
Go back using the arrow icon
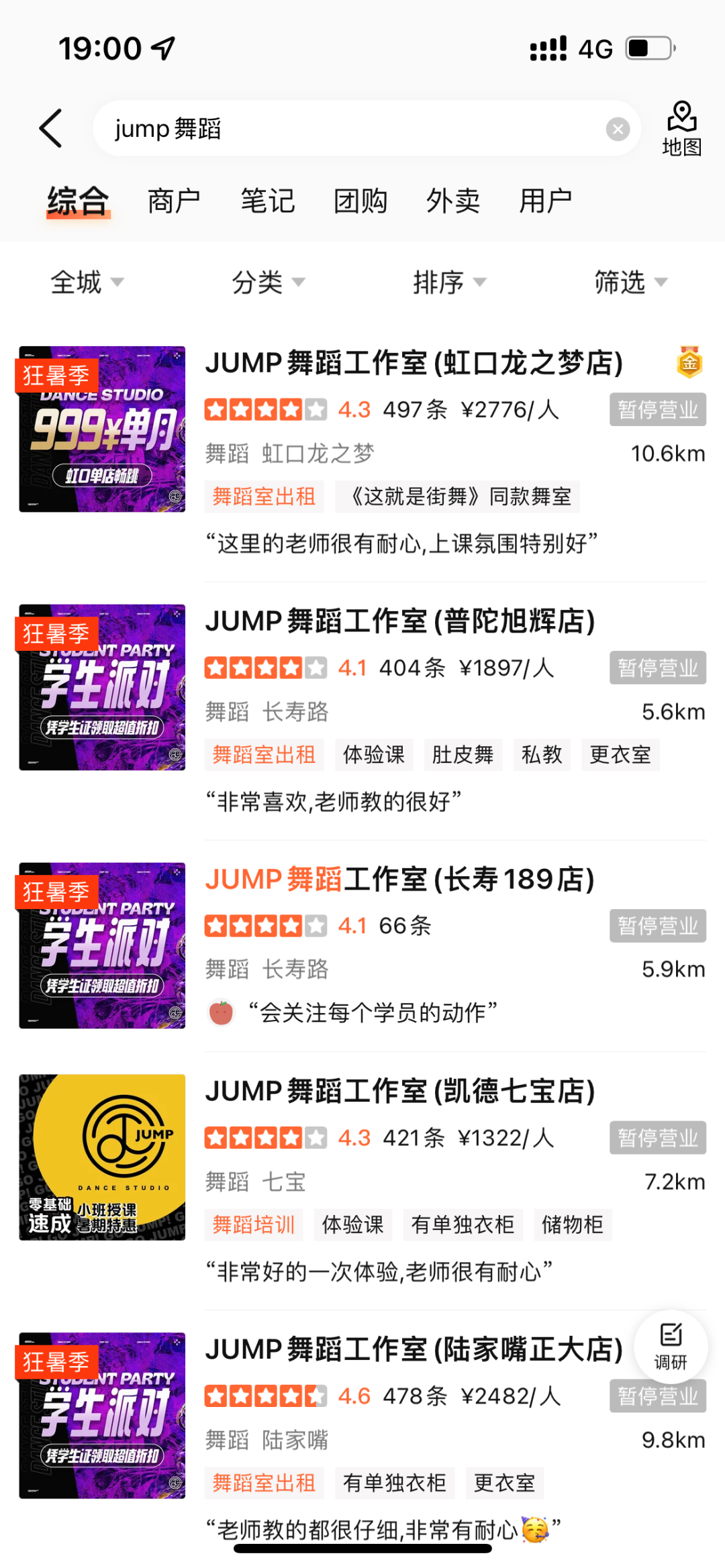pos(51,128)
